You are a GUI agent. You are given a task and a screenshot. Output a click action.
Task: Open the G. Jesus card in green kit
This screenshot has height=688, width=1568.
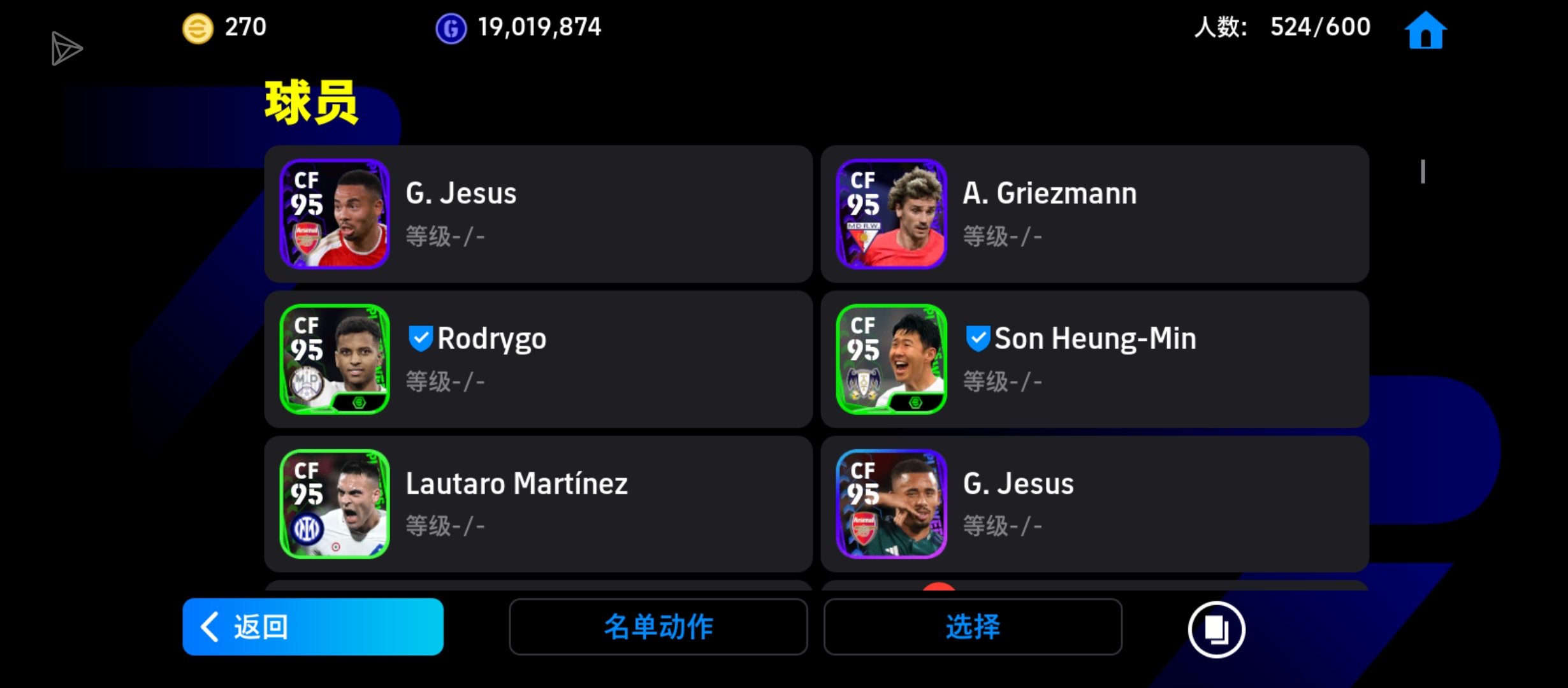point(1094,504)
